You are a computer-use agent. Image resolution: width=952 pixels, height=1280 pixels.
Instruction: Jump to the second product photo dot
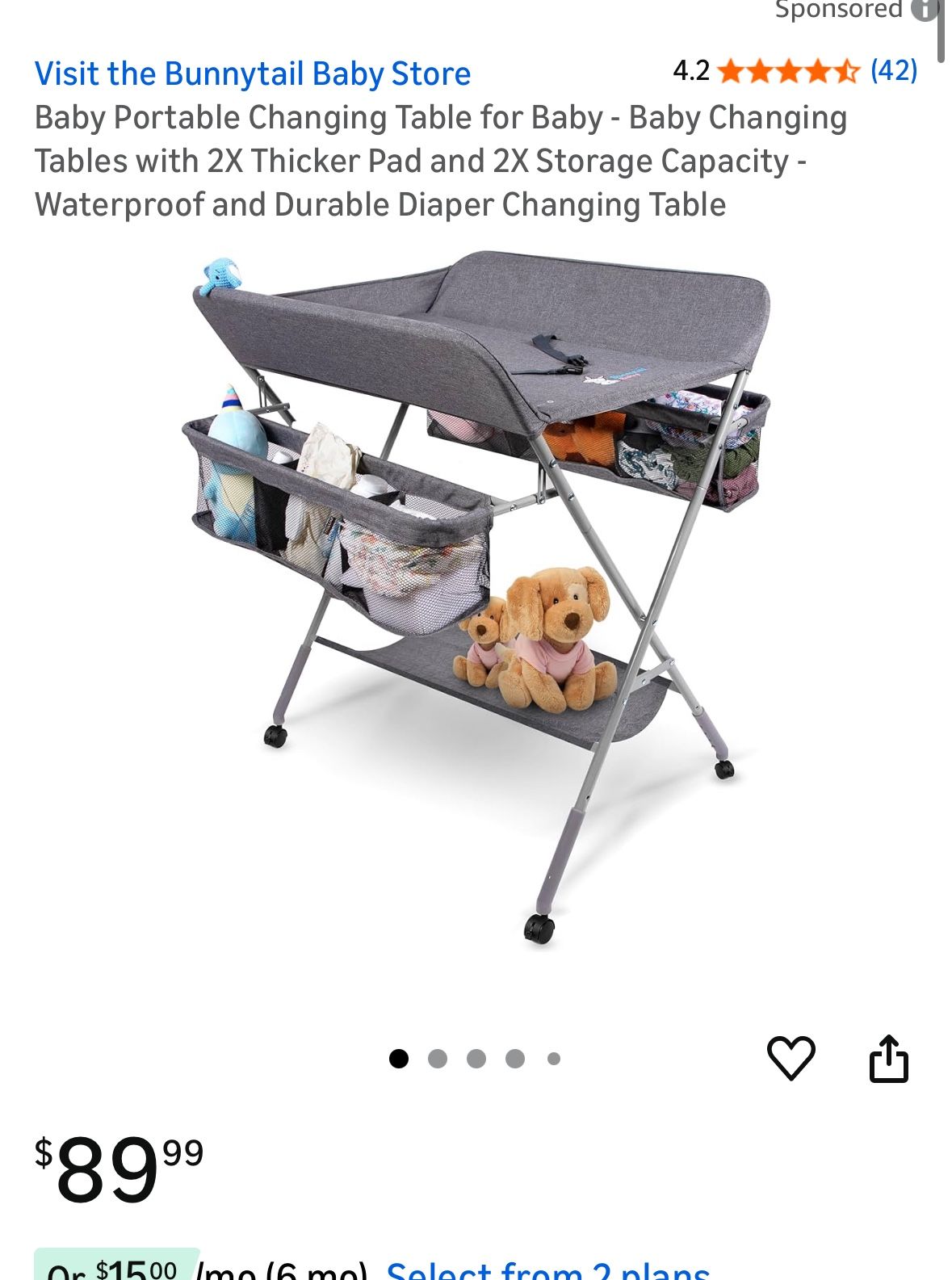pyautogui.click(x=438, y=1059)
